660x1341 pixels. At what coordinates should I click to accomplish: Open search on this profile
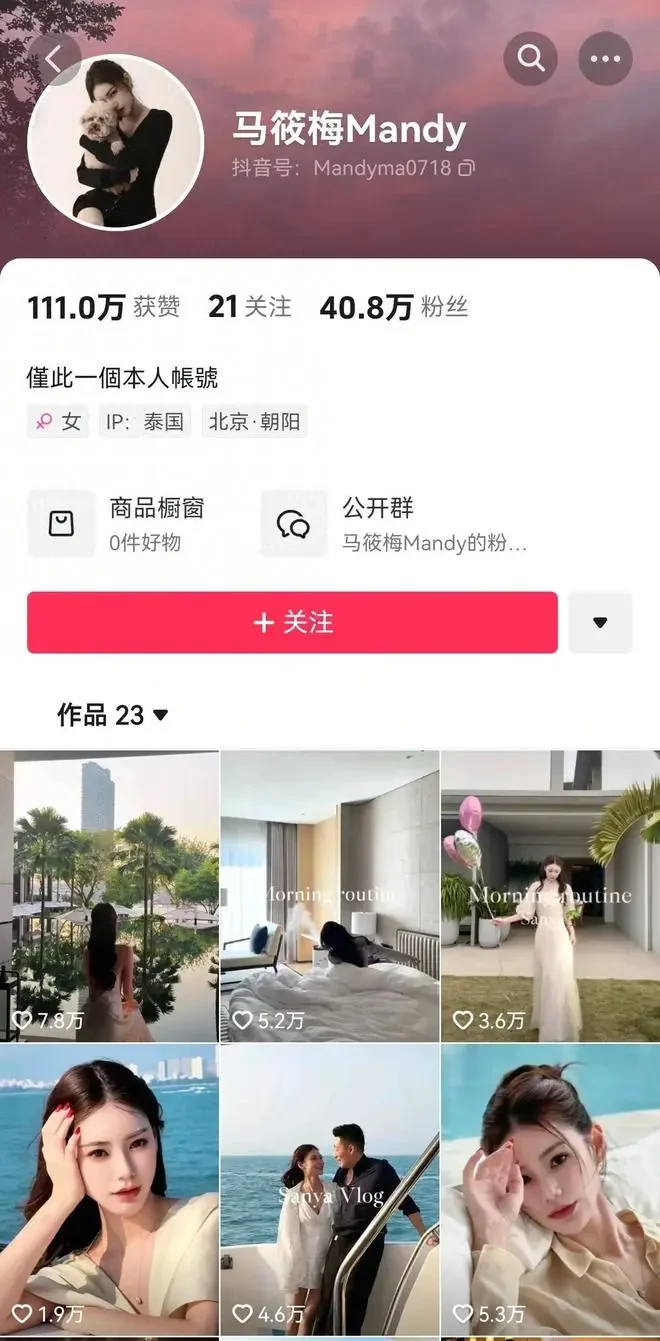click(x=530, y=59)
